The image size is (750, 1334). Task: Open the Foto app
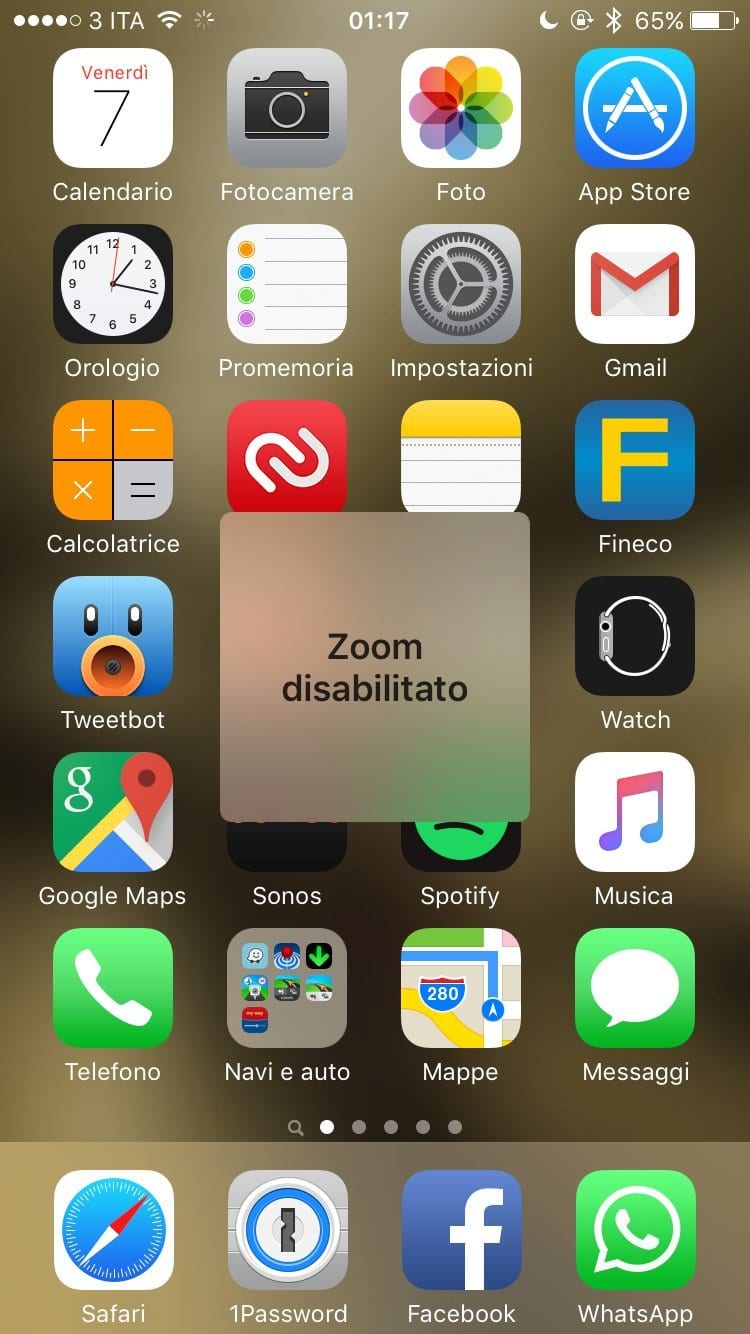pos(461,108)
